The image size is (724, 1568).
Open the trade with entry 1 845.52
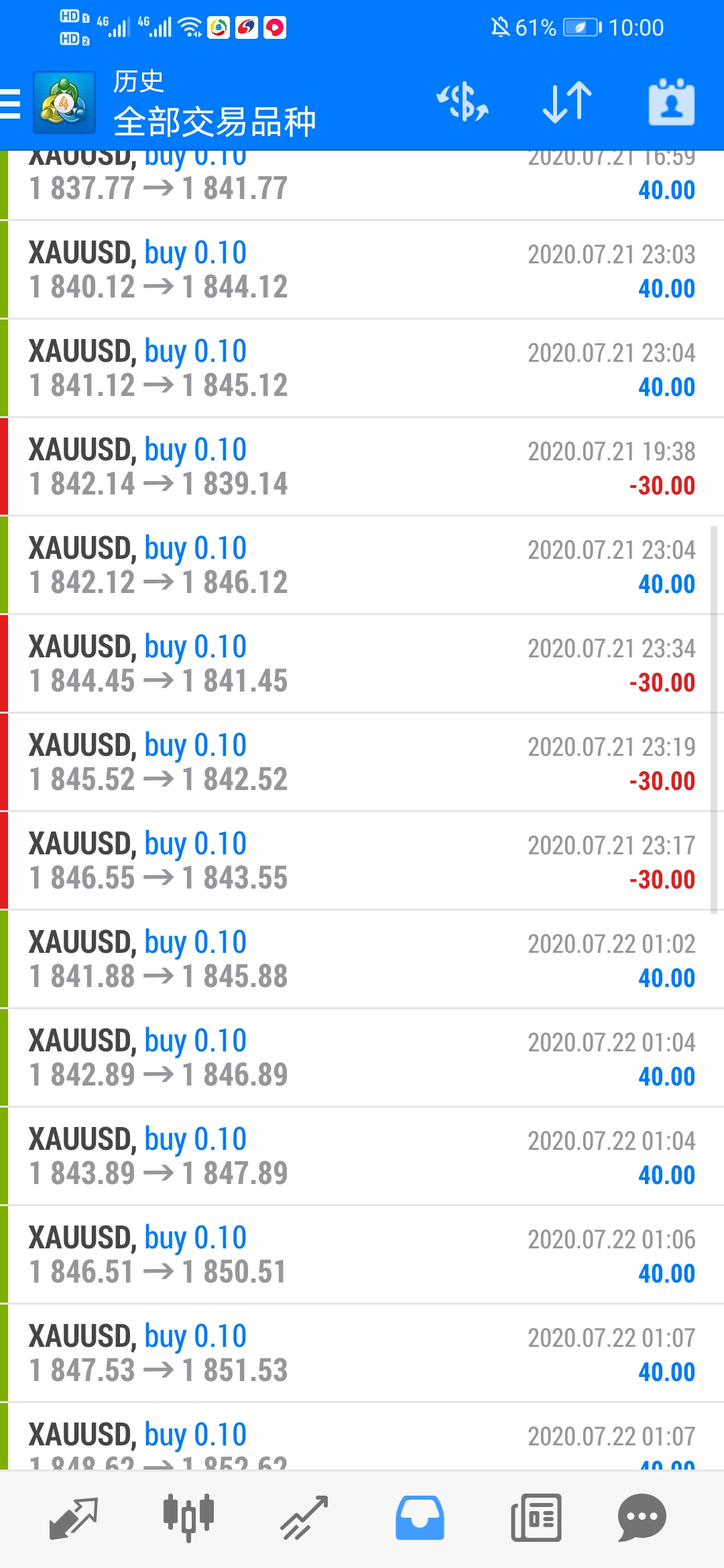click(x=362, y=763)
